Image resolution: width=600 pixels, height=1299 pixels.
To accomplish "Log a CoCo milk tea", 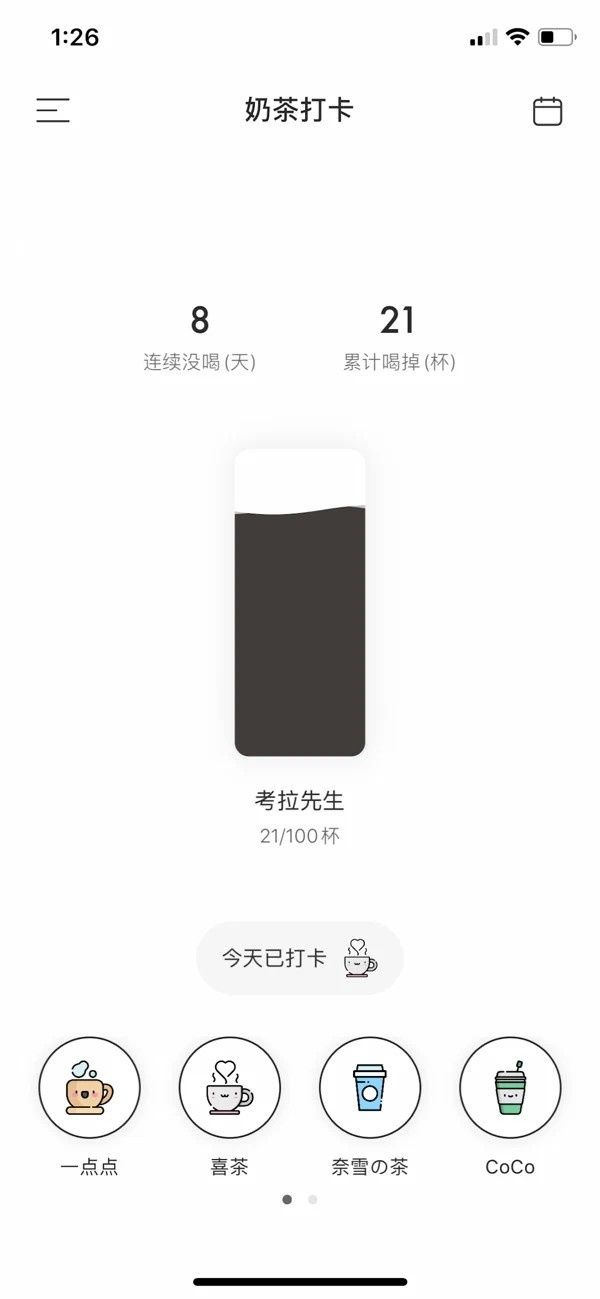I will pyautogui.click(x=510, y=1088).
